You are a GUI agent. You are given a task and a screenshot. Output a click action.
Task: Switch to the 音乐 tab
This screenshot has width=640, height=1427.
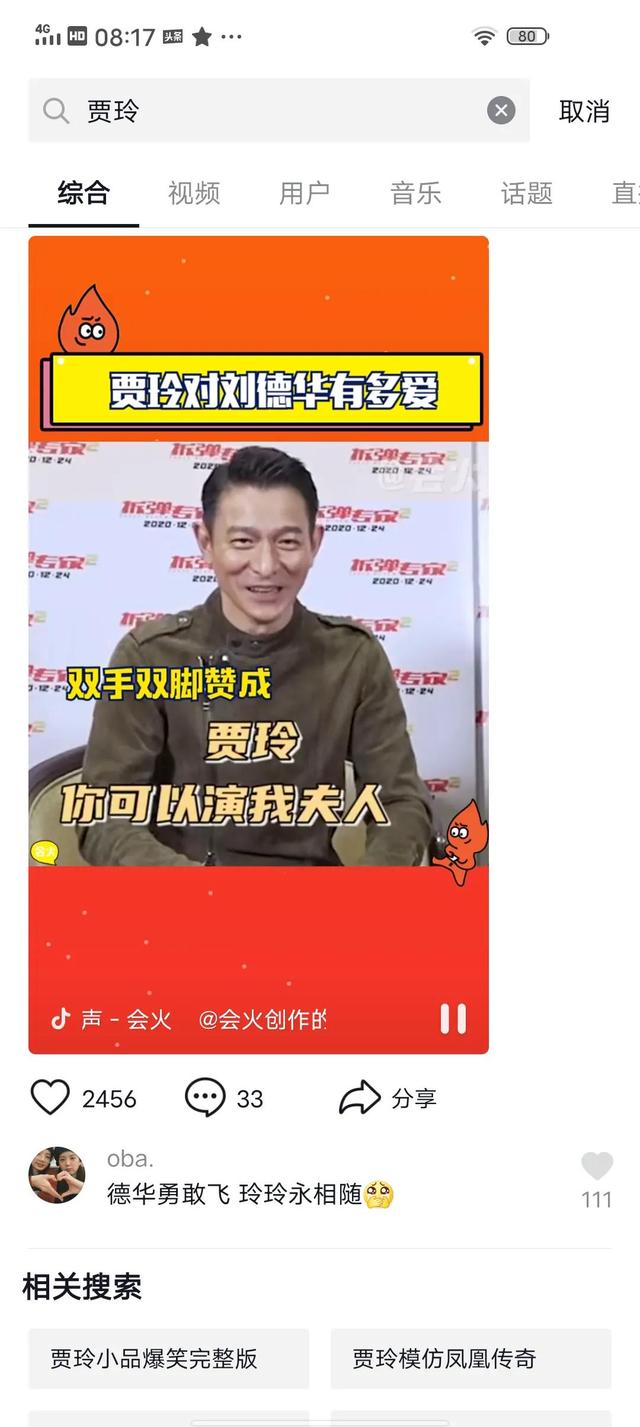click(x=416, y=193)
